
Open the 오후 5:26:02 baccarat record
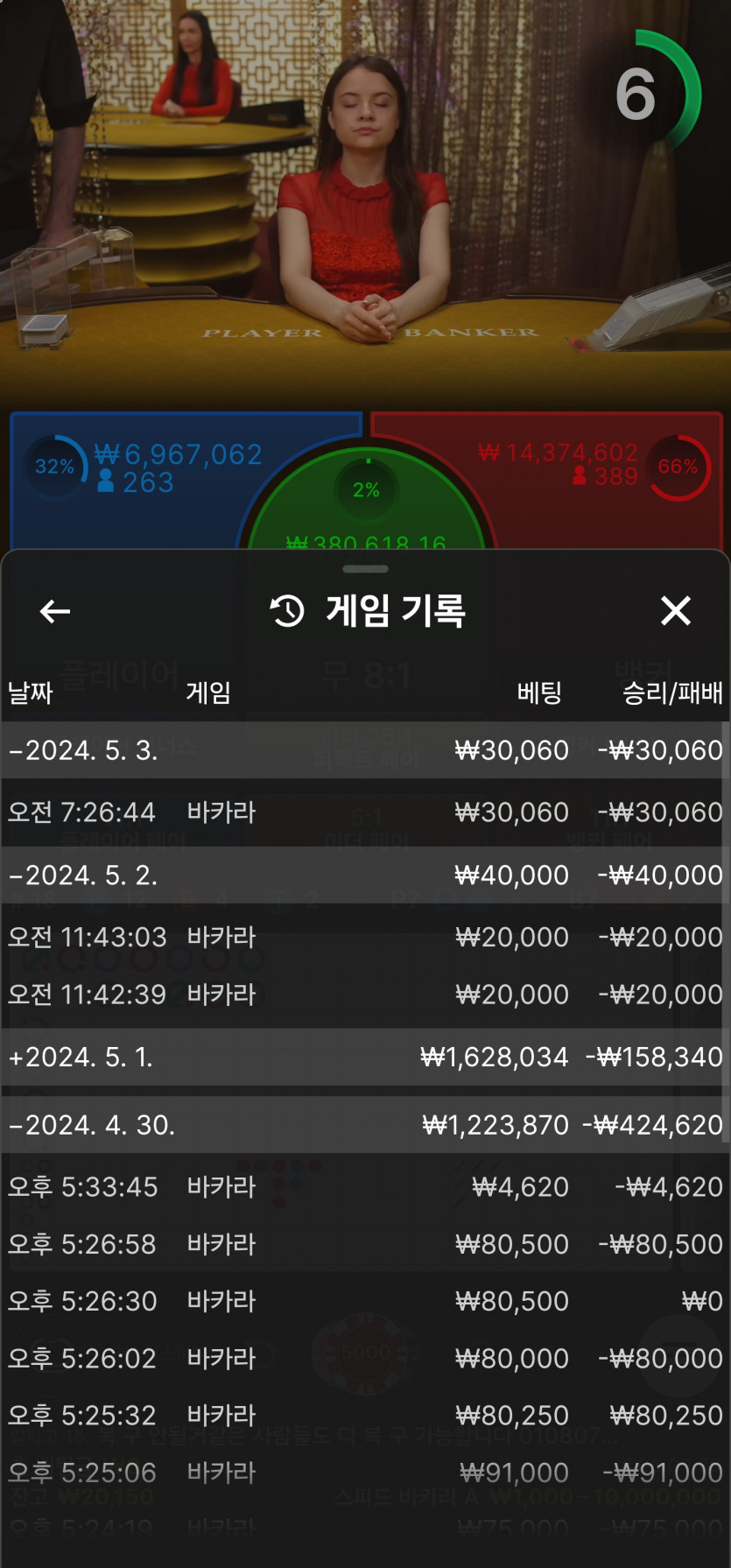pos(365,1359)
